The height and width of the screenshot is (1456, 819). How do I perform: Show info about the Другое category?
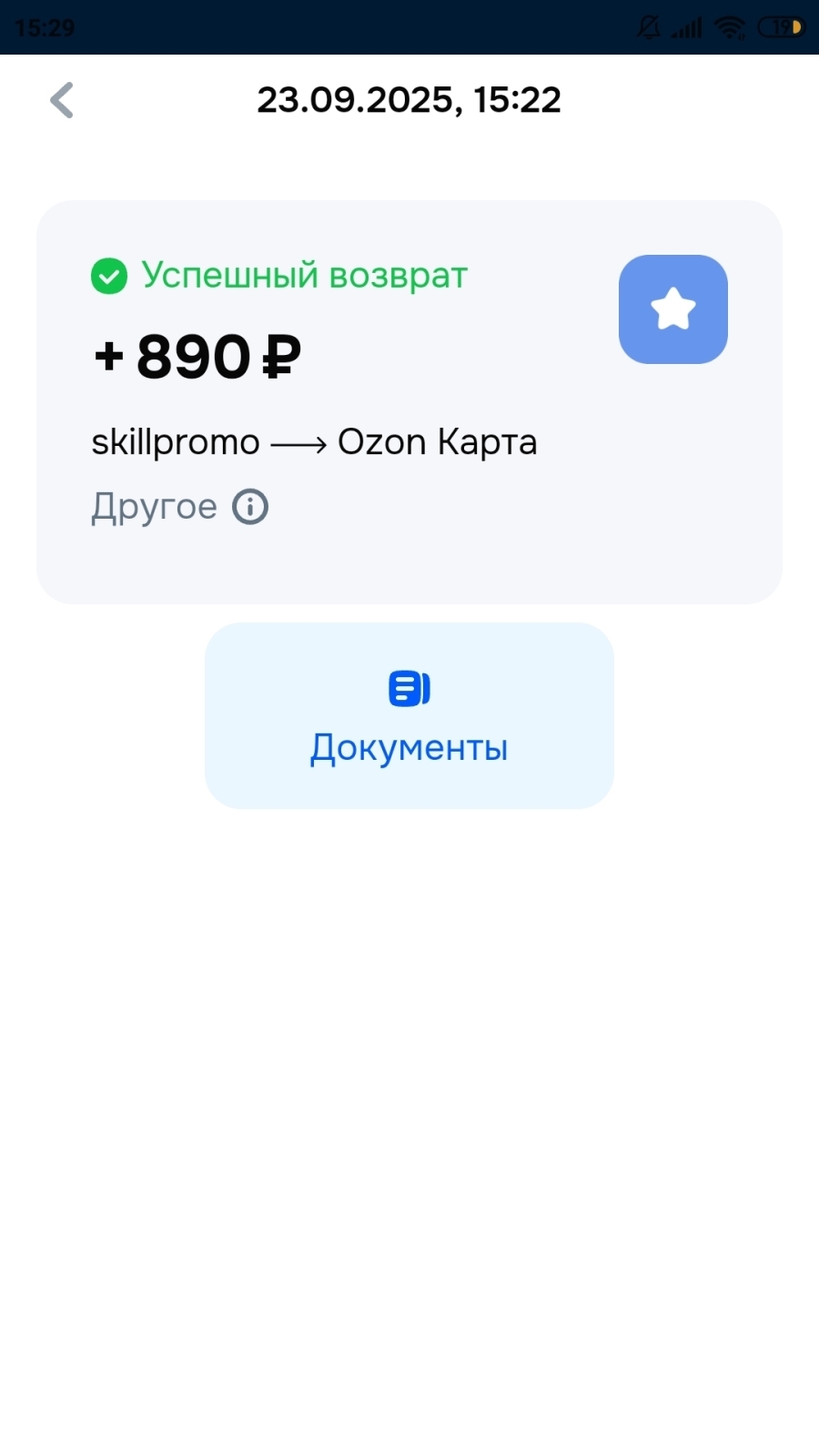point(250,507)
